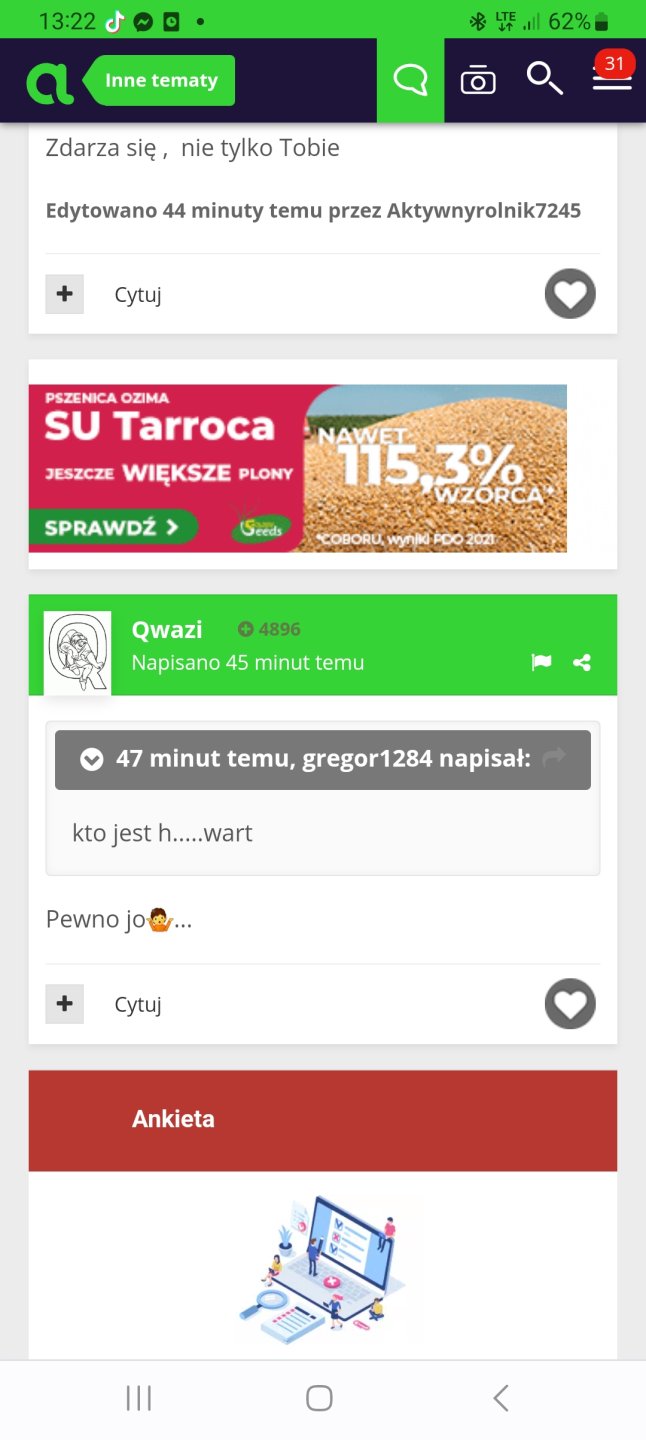Open the SU Tarroca wheat ad banner
This screenshot has width=646, height=1440.
point(298,468)
